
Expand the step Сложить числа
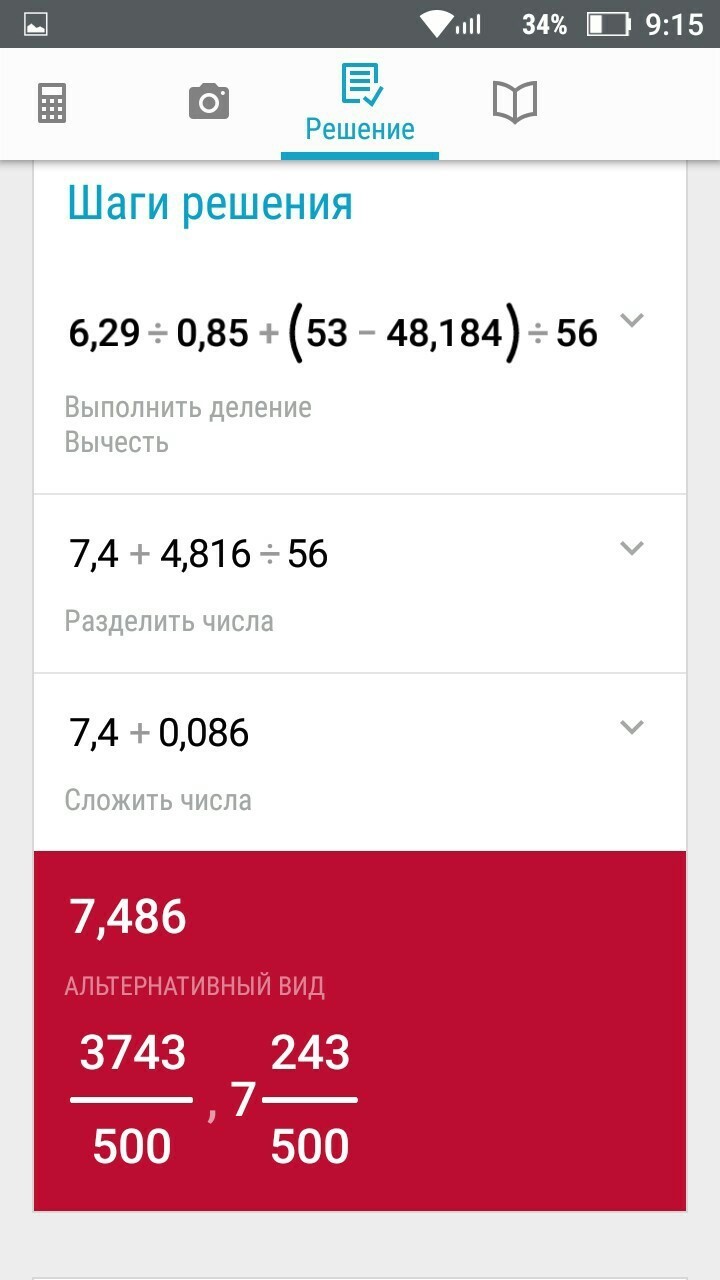pyautogui.click(x=631, y=727)
